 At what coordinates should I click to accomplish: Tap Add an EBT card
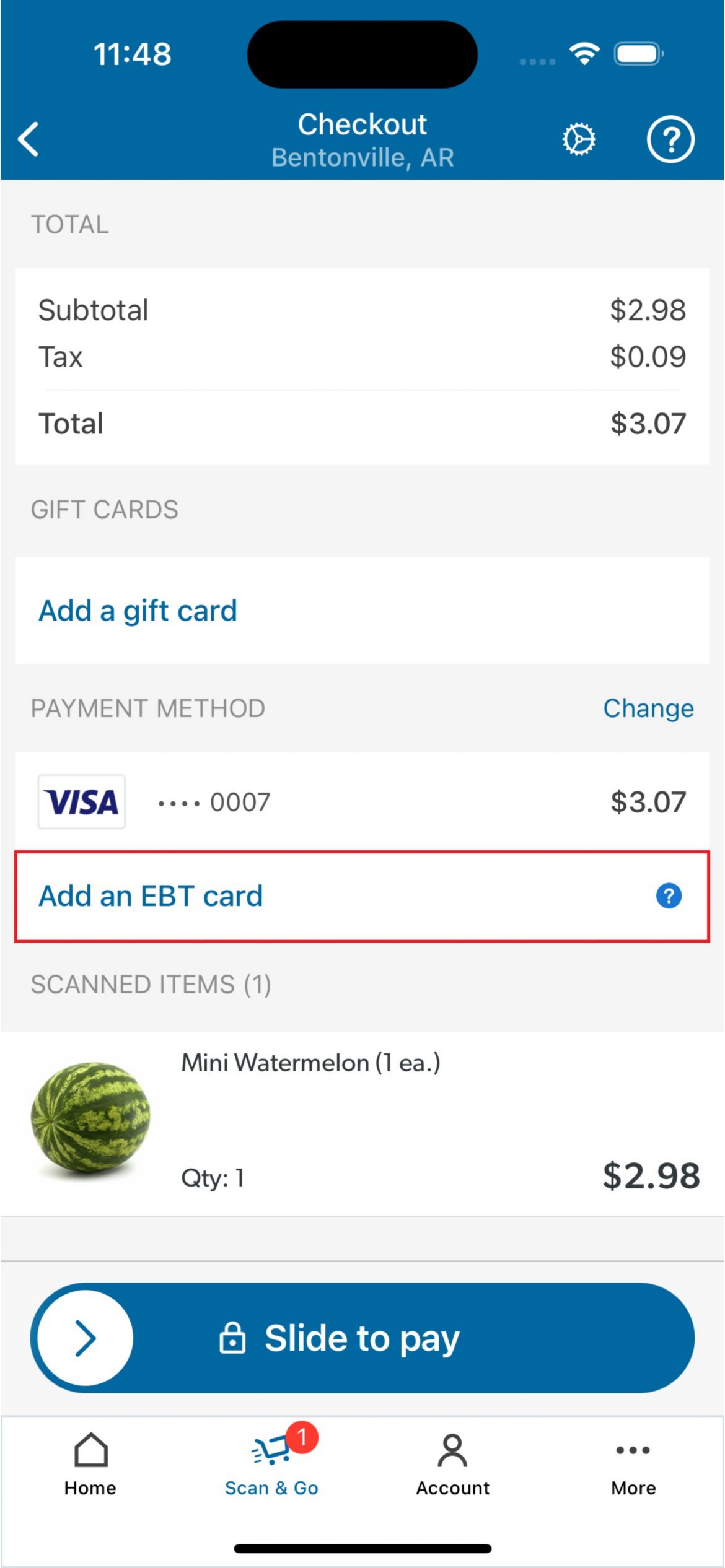(x=151, y=895)
